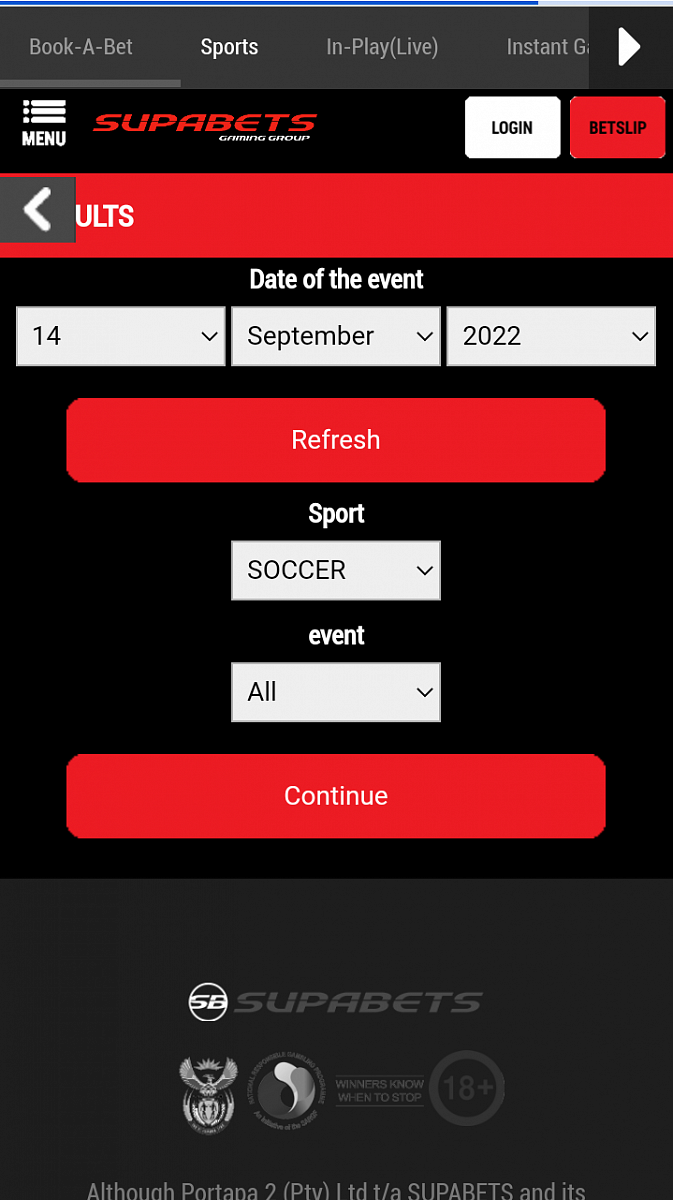Screen dimensions: 673x1200
Task: Open the event dropdown showing All
Action: tap(336, 692)
